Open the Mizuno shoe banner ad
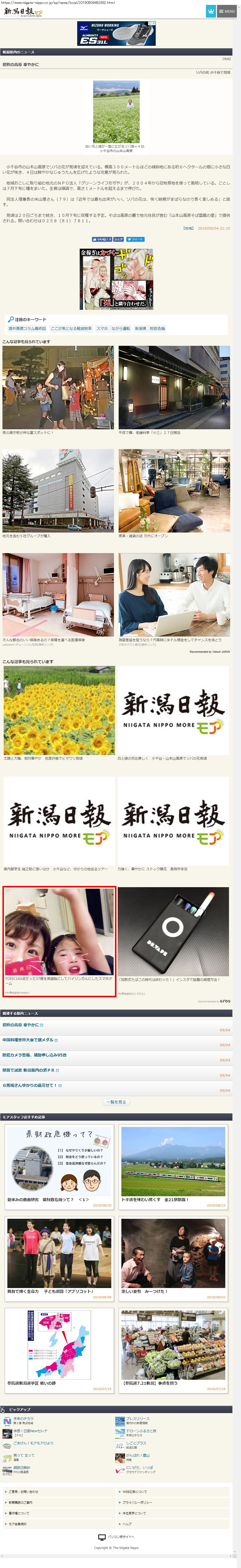Image resolution: width=241 pixels, height=1568 pixels. (116, 34)
